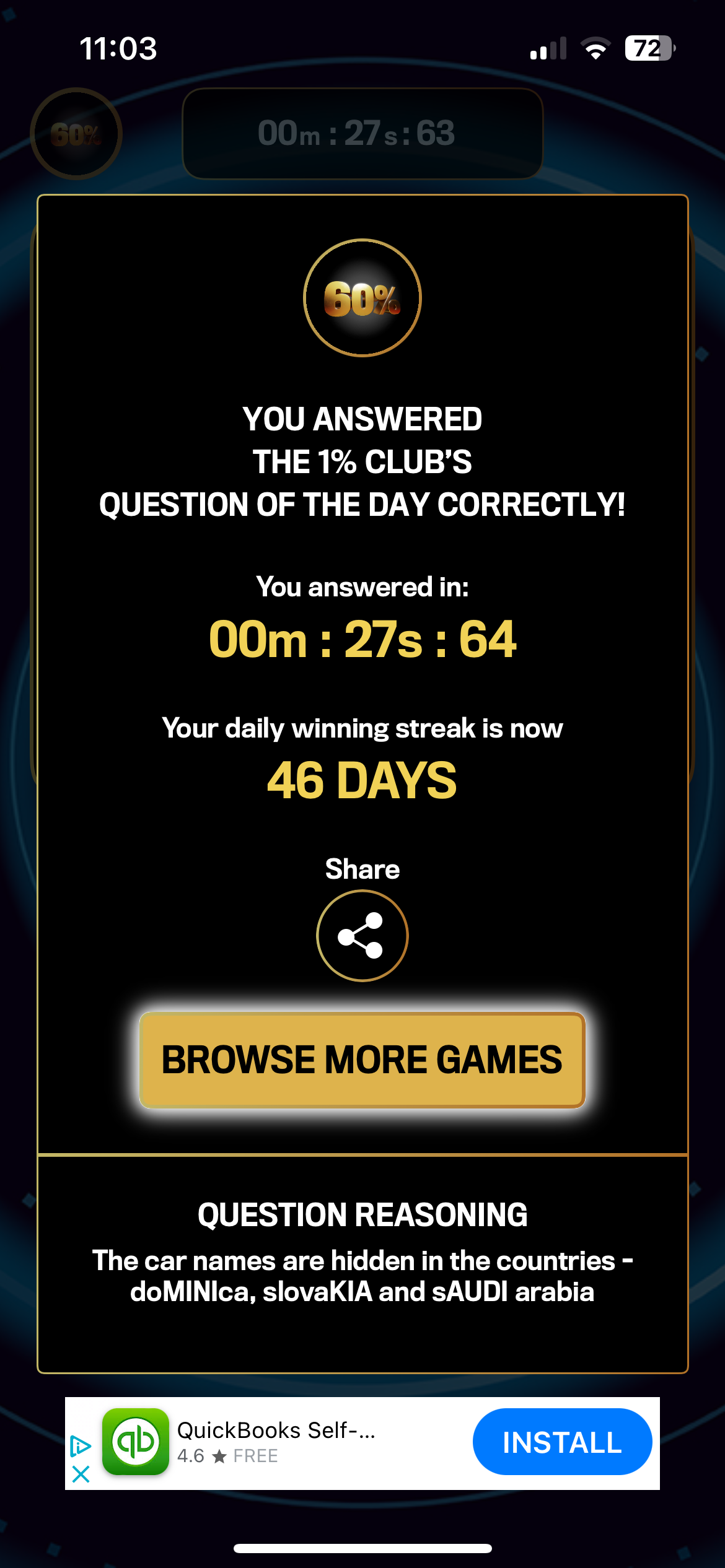Close the QuickBooks ad banner
Screen dimensions: 725x1568
pos(81,1474)
